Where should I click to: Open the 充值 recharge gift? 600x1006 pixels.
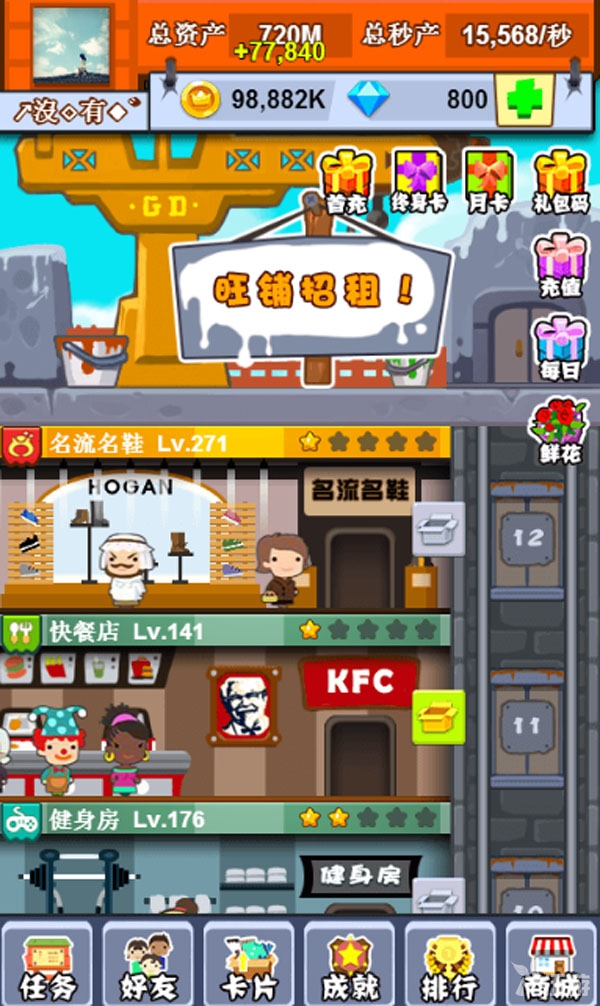[560, 263]
